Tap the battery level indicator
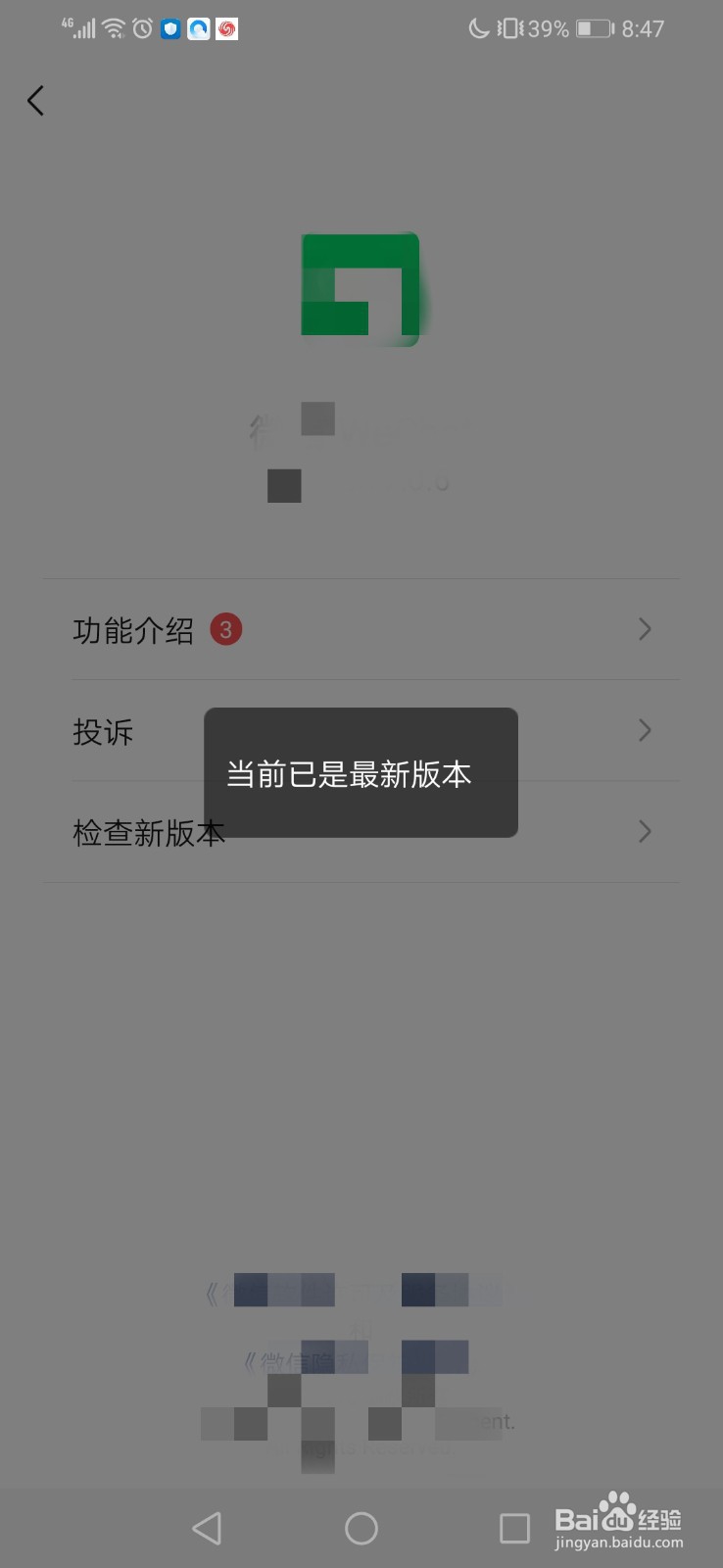This screenshot has width=723, height=1568. [594, 28]
